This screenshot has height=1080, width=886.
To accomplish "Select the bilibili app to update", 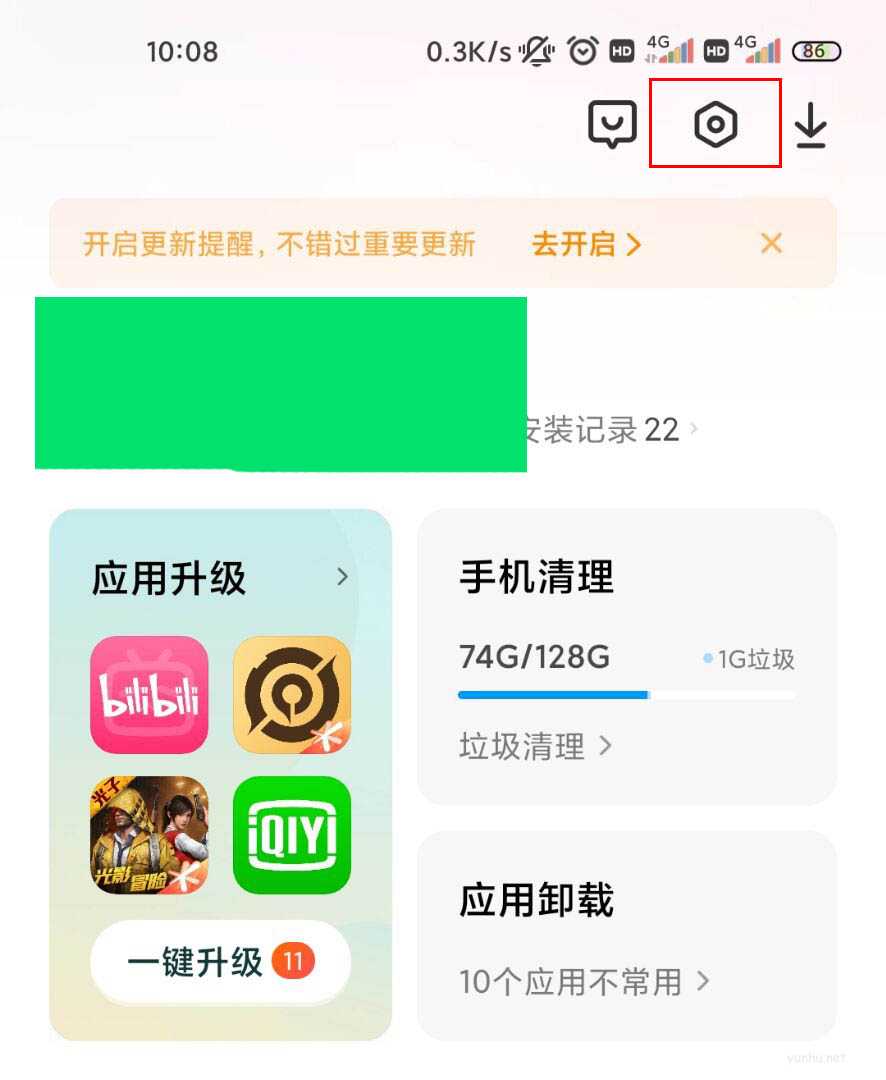I will pos(149,695).
